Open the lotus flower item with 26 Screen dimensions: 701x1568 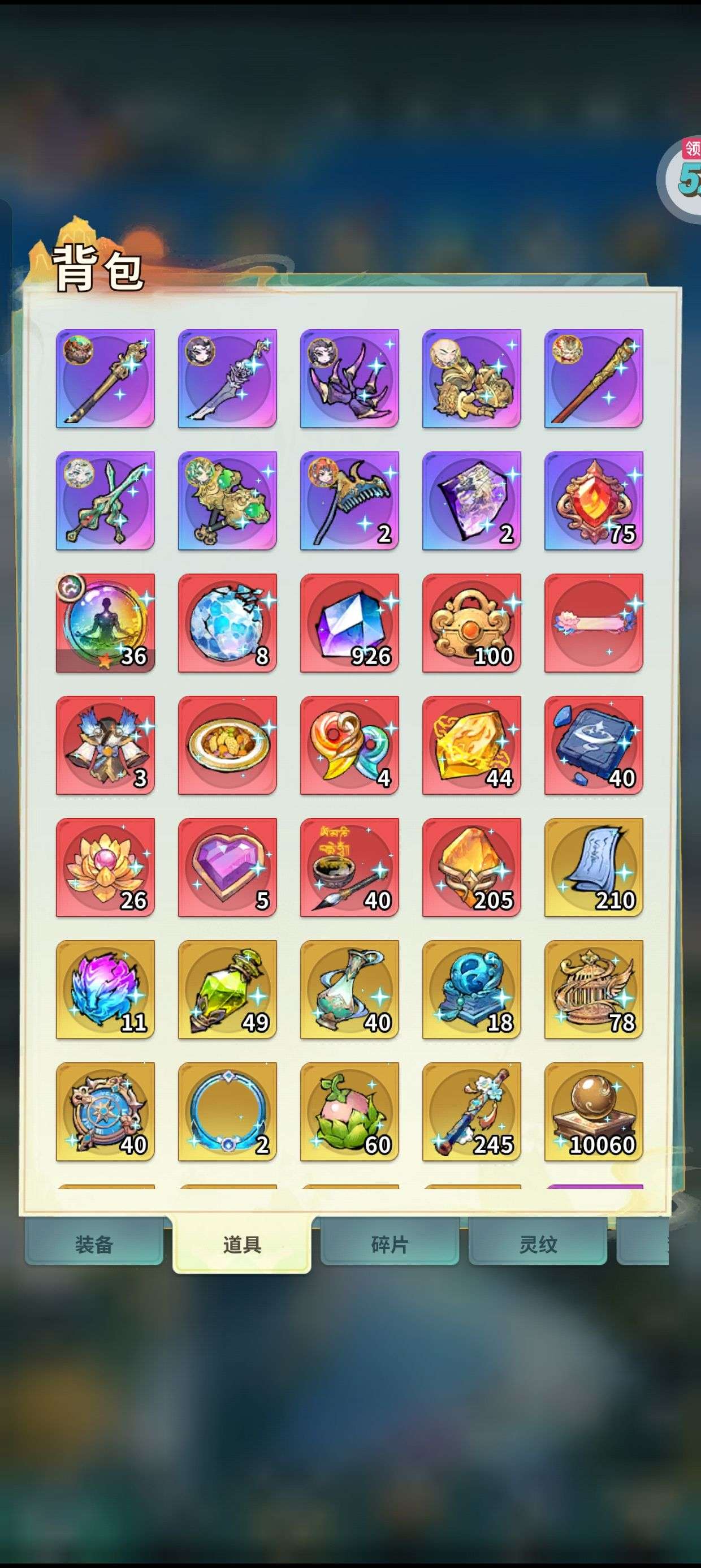tap(105, 867)
